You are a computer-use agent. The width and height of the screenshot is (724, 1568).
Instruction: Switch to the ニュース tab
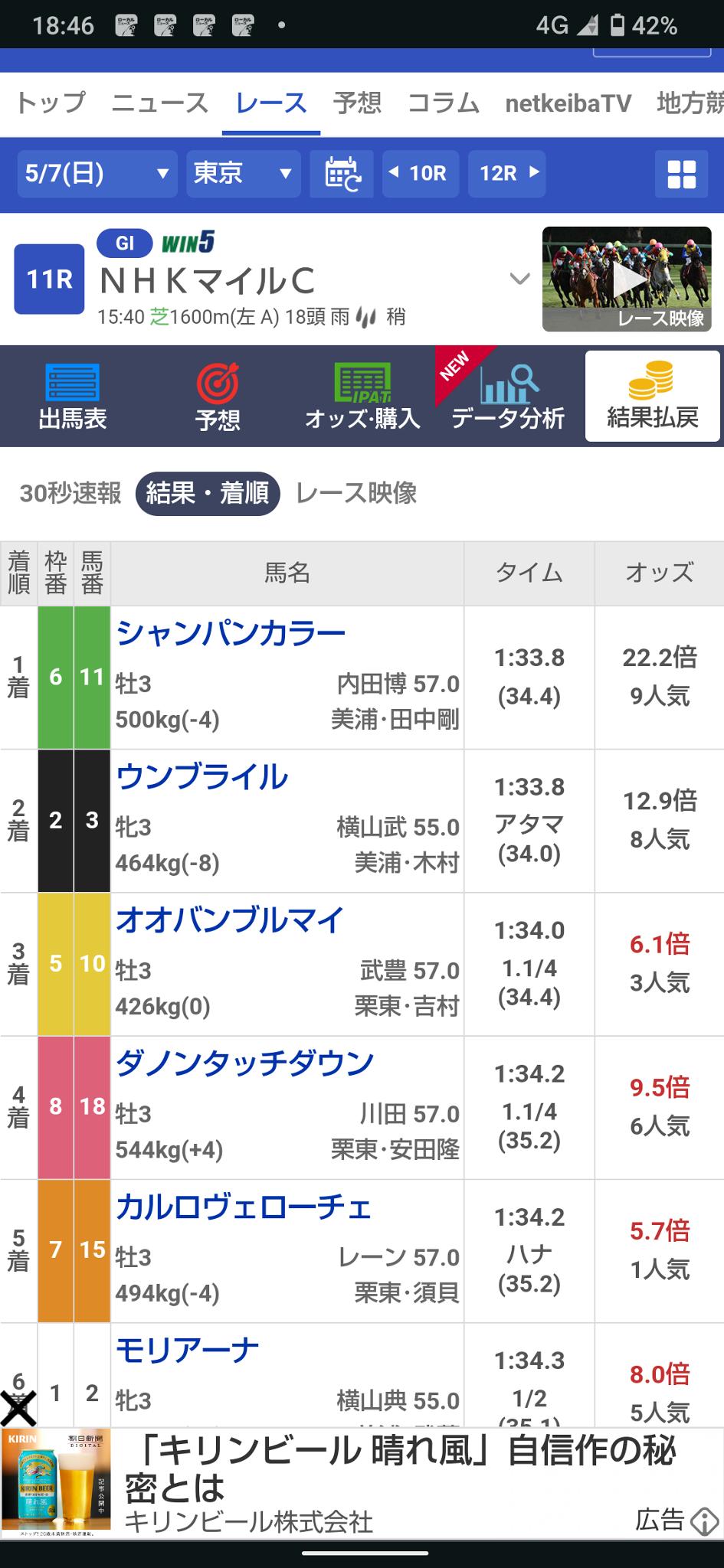(159, 103)
